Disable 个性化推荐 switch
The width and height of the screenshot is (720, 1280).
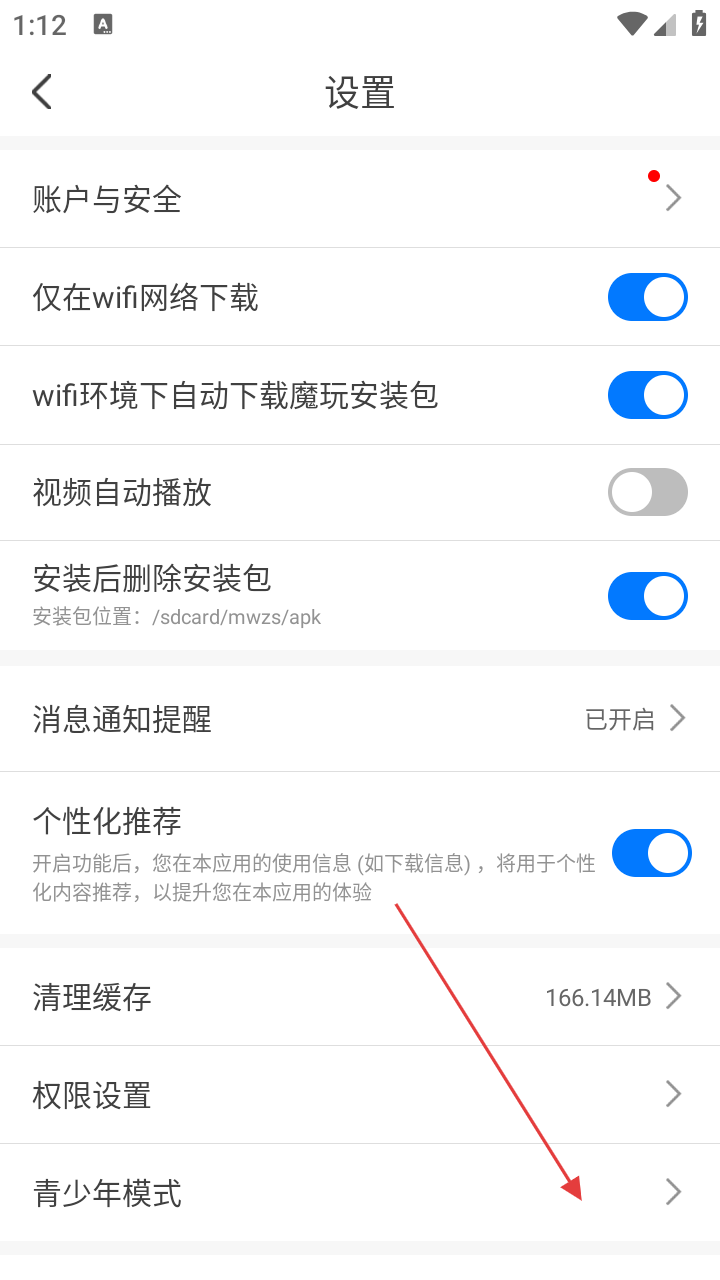651,853
